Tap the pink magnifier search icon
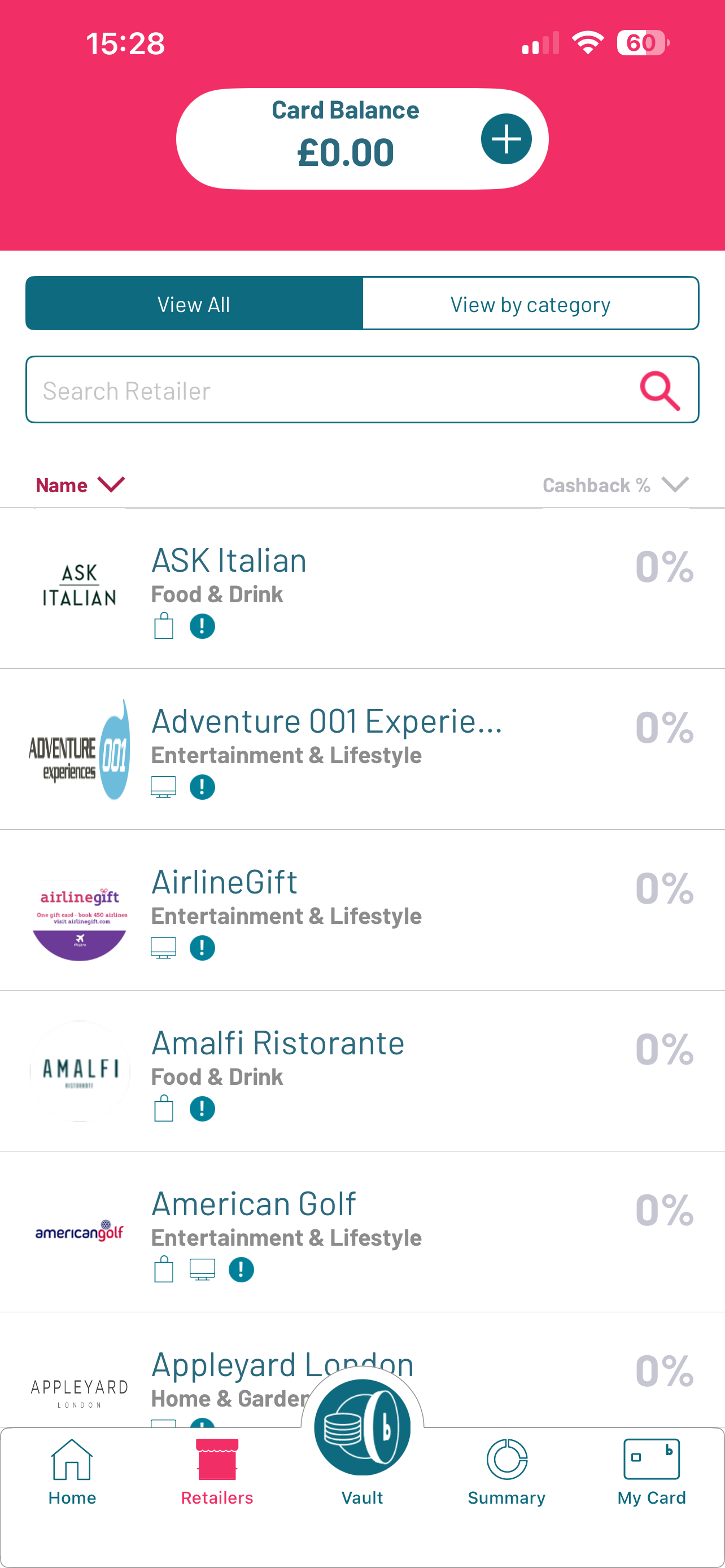The width and height of the screenshot is (725, 1568). 660,390
